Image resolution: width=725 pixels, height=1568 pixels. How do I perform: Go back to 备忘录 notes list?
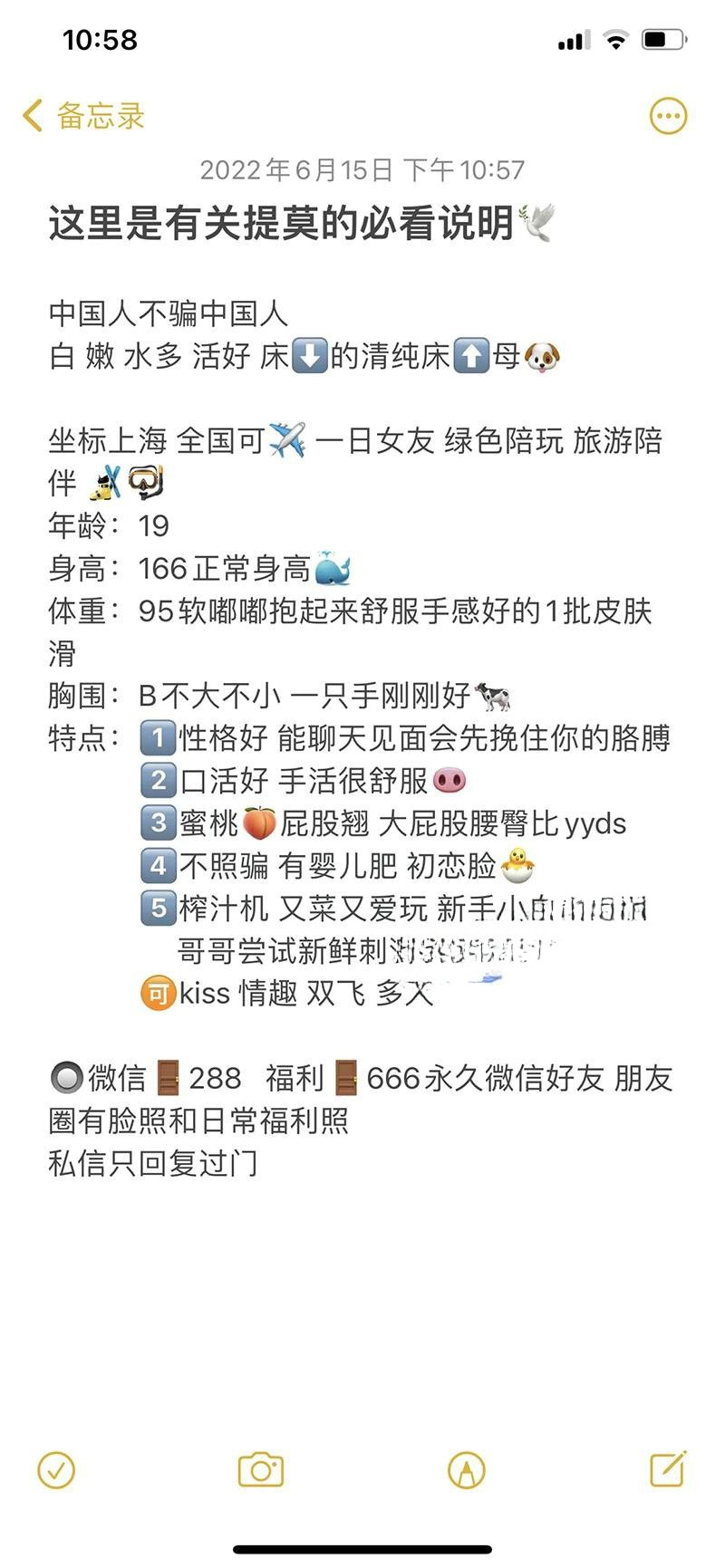click(x=83, y=116)
